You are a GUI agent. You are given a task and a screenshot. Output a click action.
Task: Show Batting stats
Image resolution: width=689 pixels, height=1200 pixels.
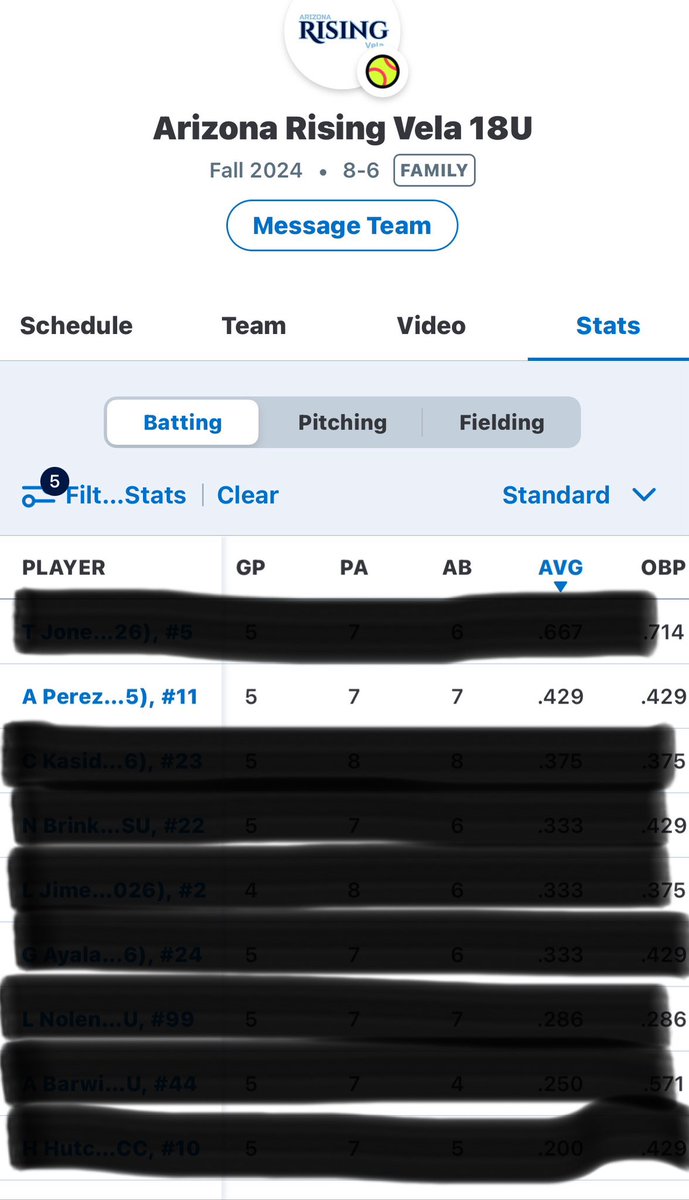(183, 423)
